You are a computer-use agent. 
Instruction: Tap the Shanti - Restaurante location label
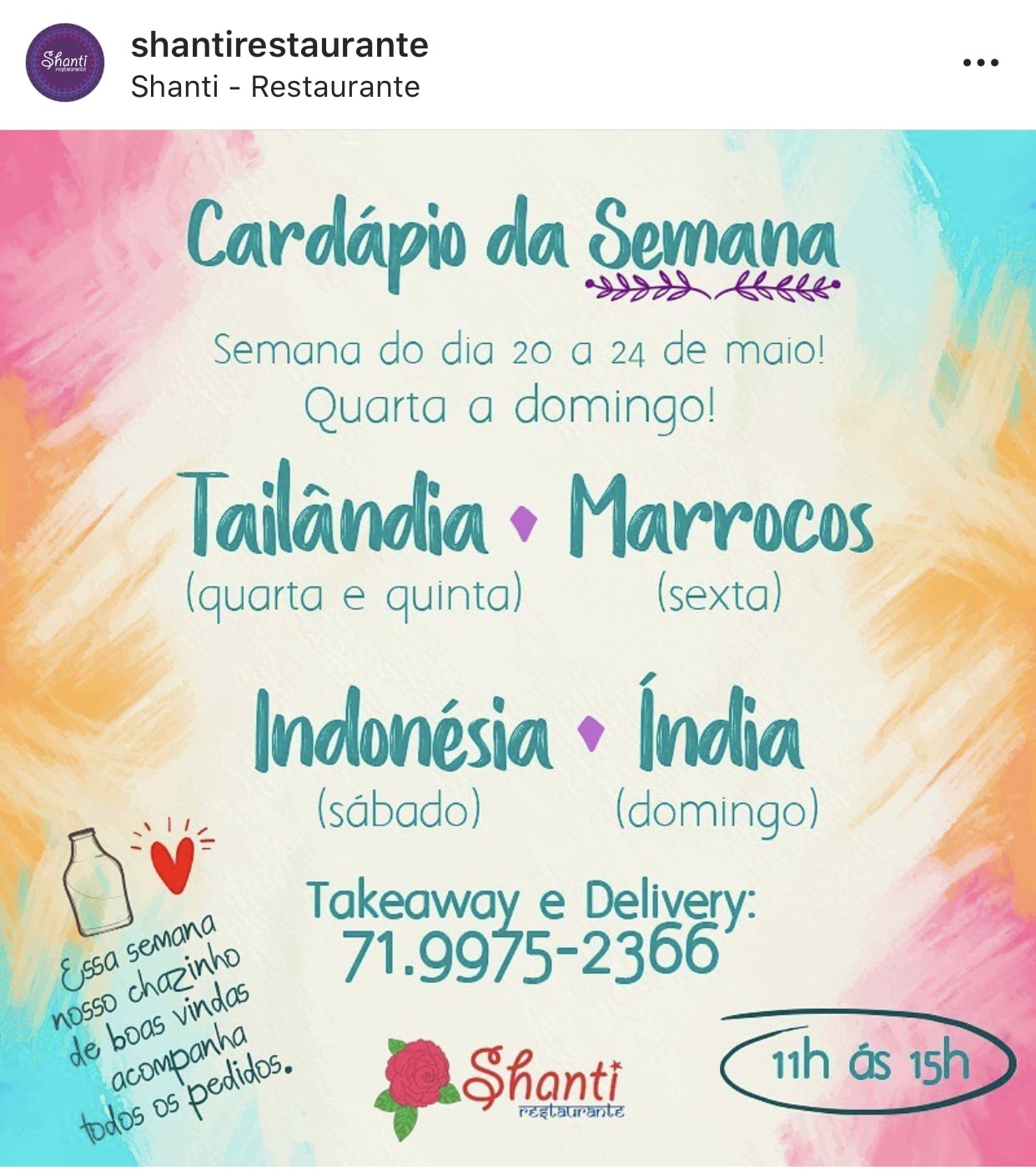[275, 87]
